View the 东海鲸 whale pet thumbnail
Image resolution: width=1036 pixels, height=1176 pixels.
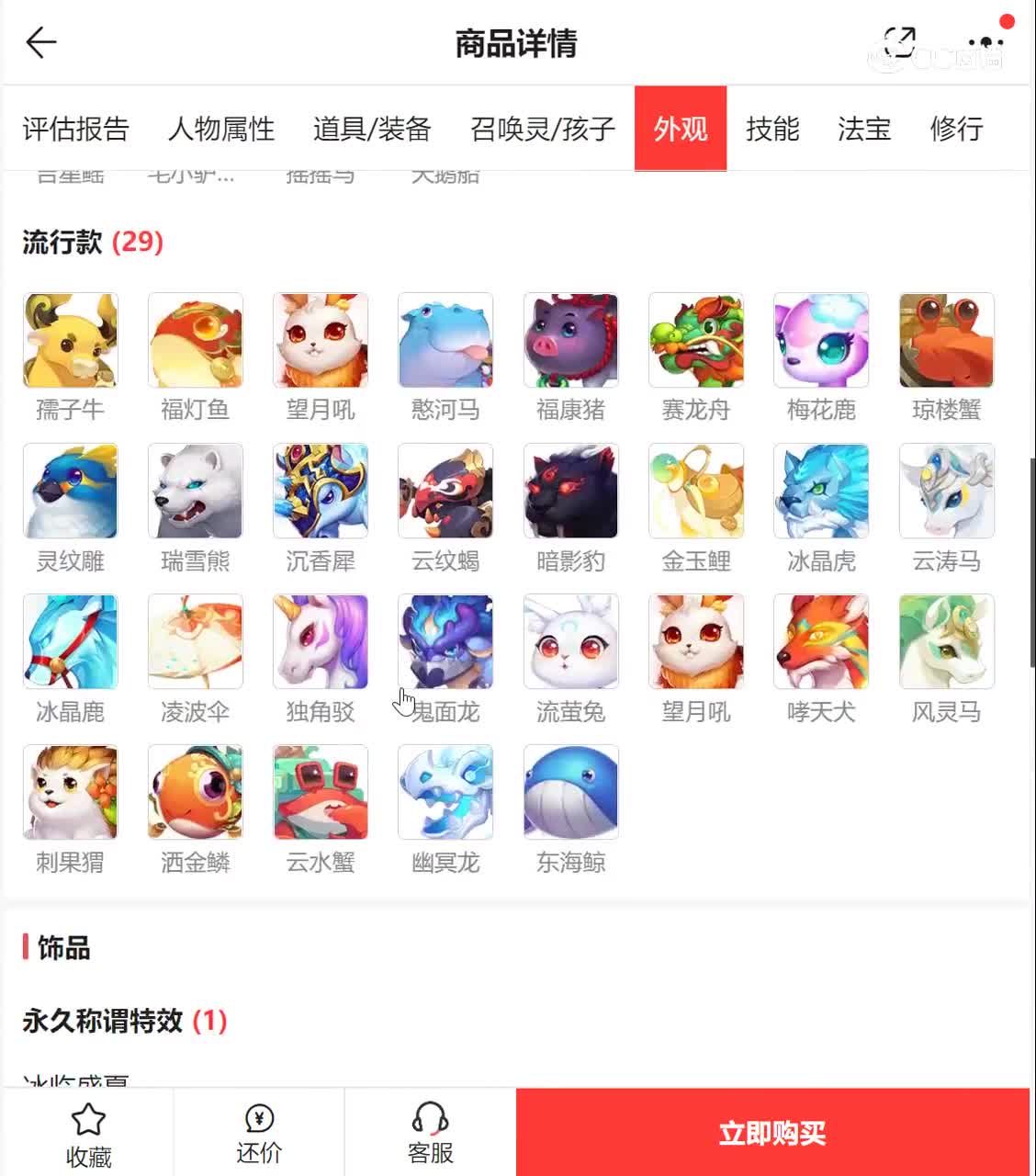coord(570,791)
